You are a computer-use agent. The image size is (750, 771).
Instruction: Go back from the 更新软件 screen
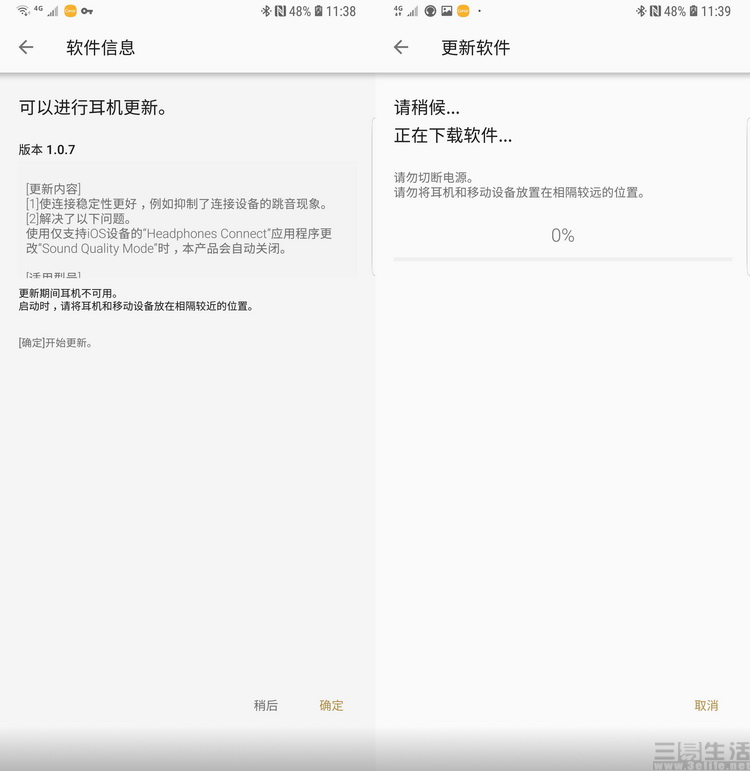(401, 47)
